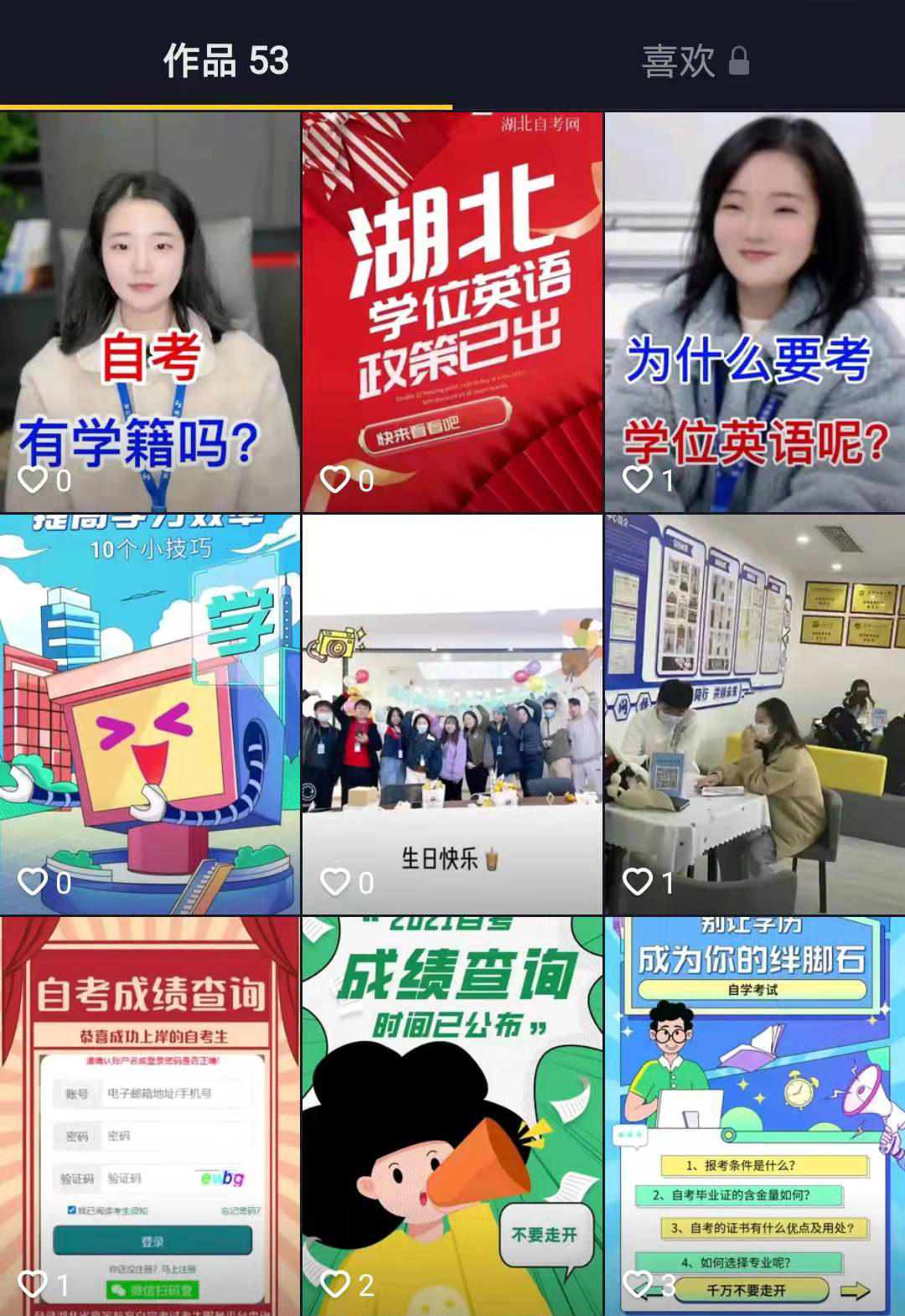
Task: Play the 成绩查询时间已公布 video
Action: pyautogui.click(x=452, y=1115)
